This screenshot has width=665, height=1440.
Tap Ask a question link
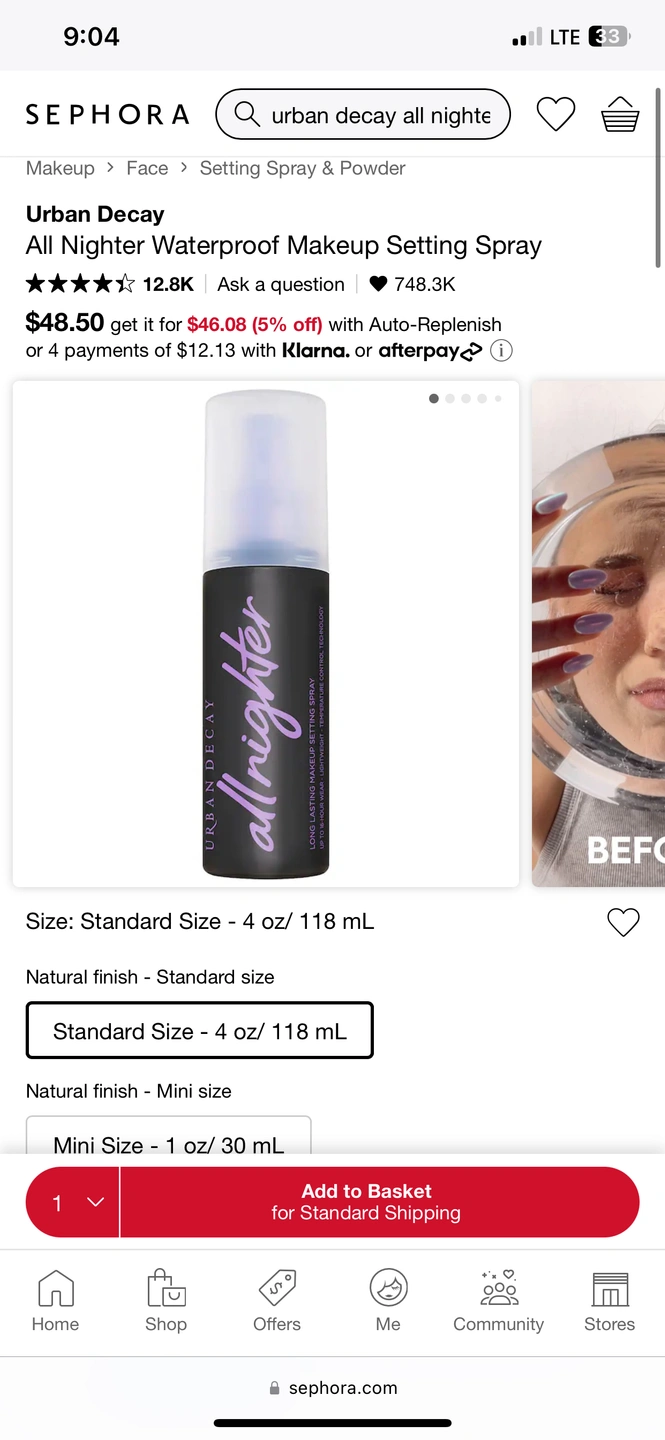tap(281, 284)
